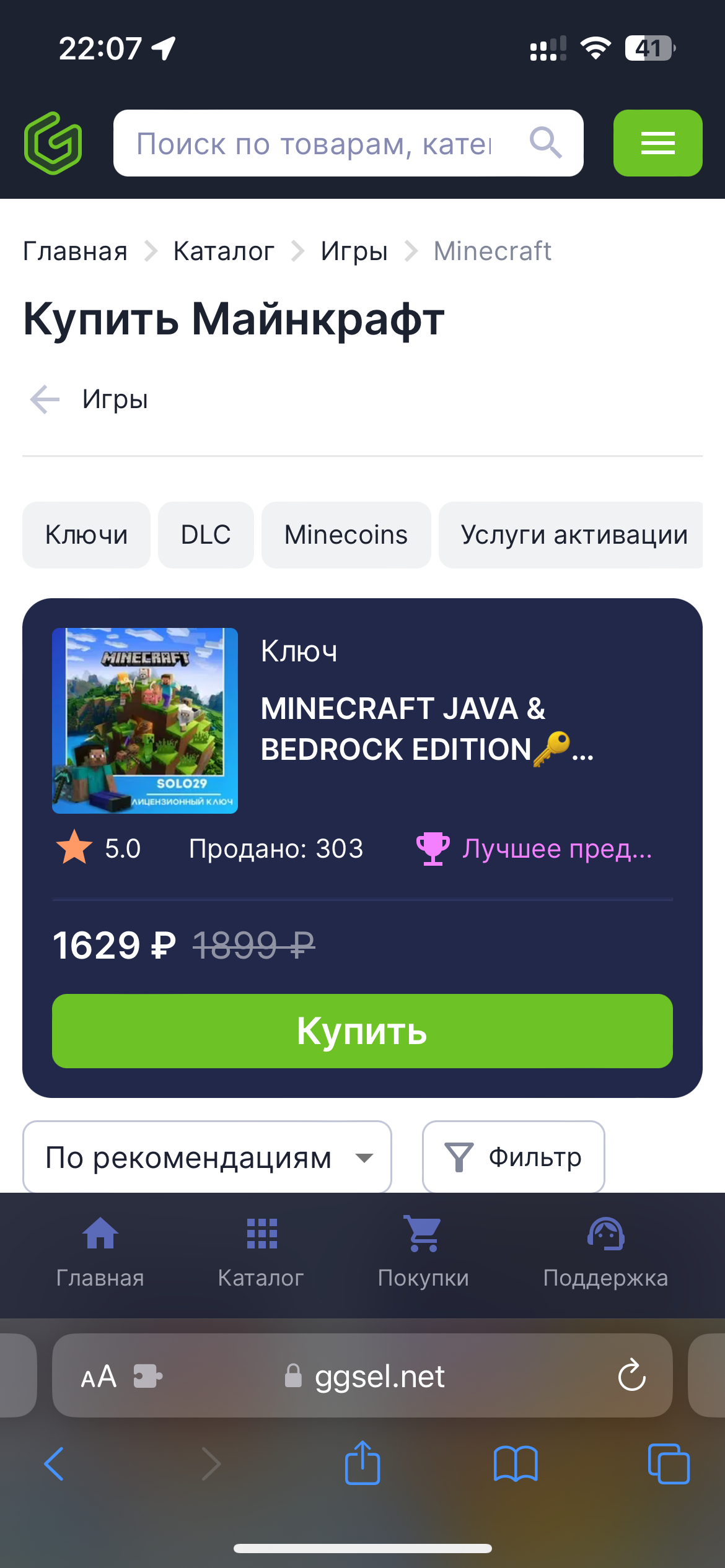Reload the page in Safari
The image size is (725, 1568).
631,1376
